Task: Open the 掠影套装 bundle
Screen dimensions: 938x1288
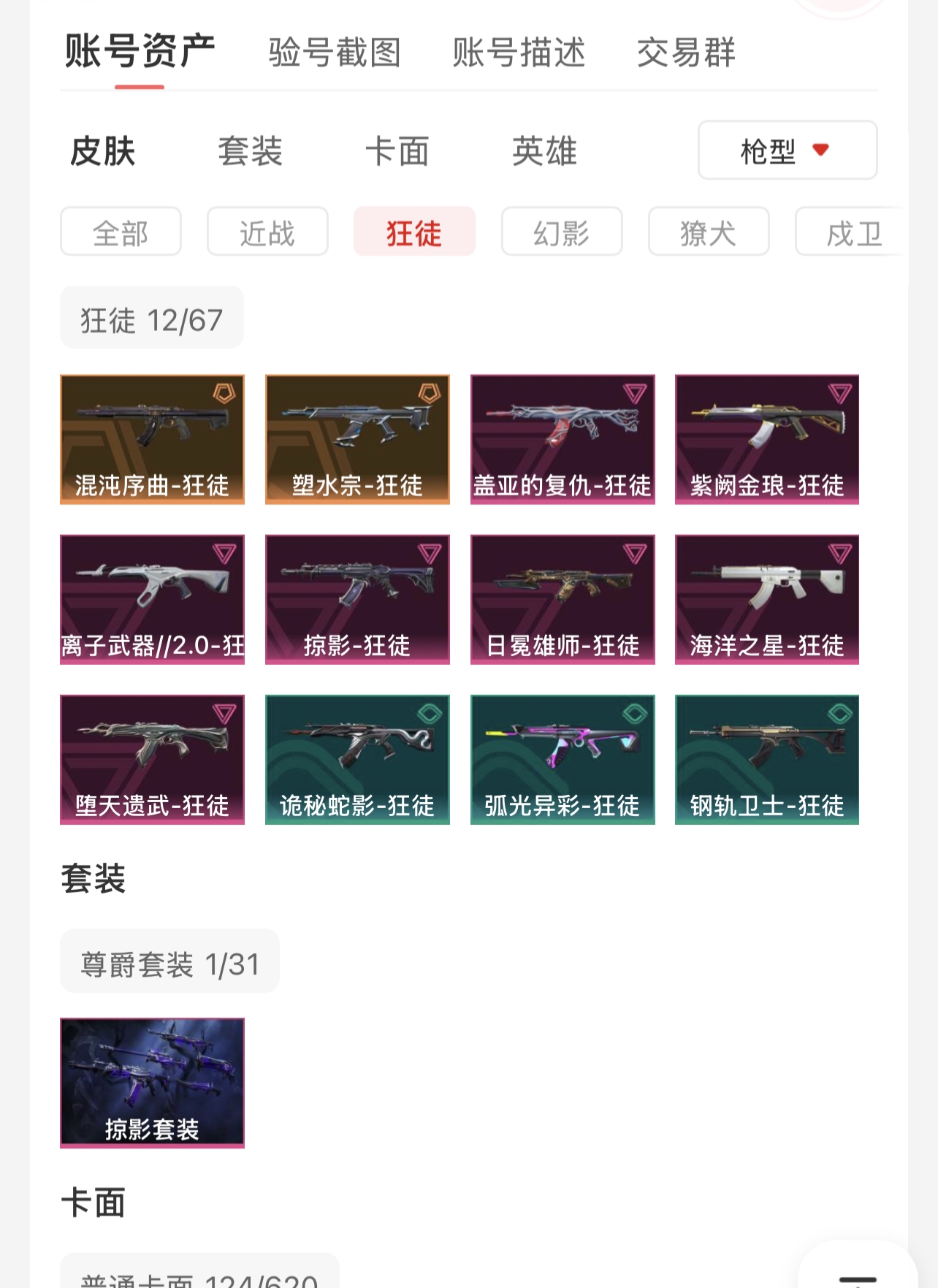Action: click(152, 1082)
